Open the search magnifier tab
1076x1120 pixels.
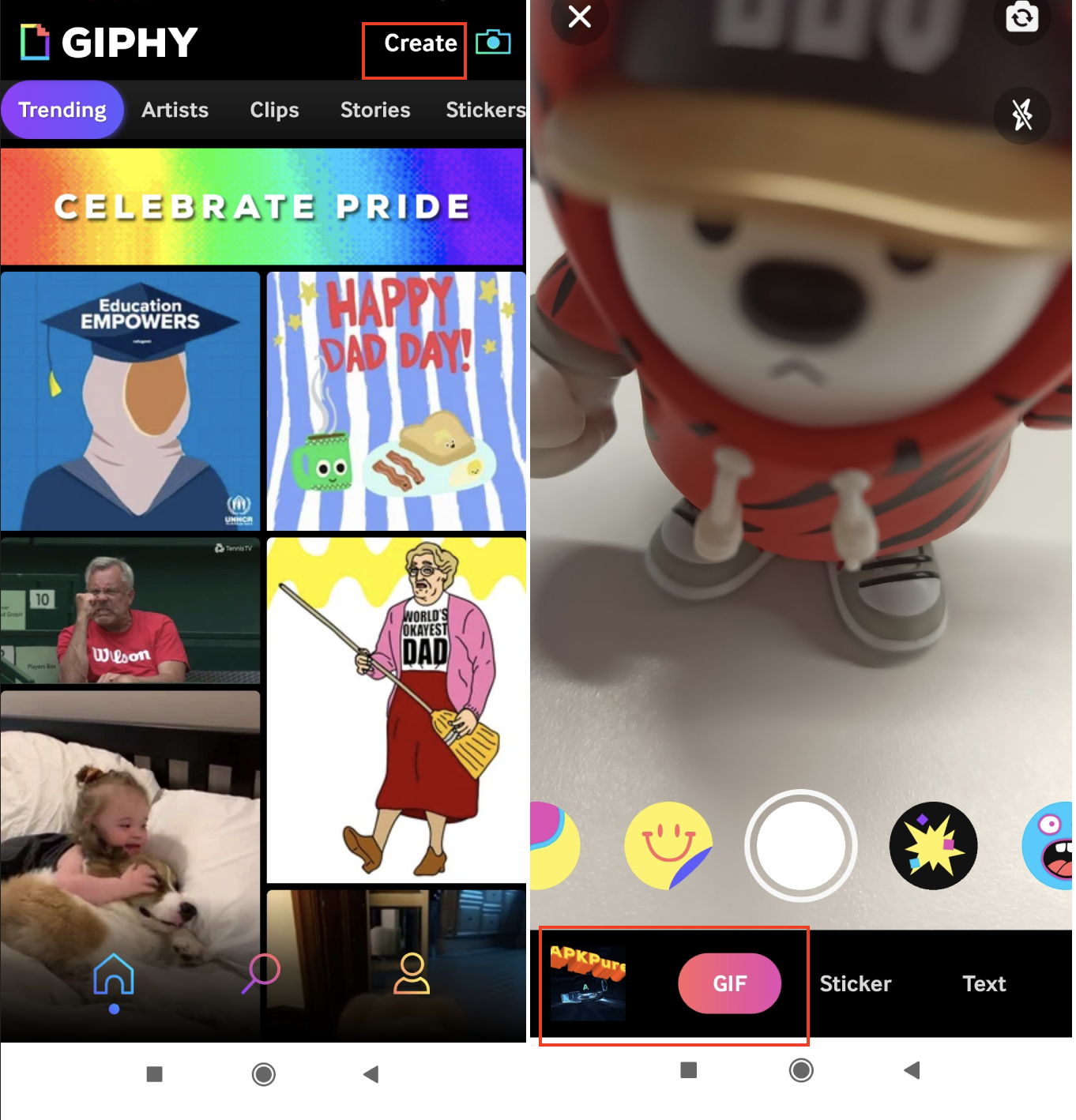tap(261, 973)
